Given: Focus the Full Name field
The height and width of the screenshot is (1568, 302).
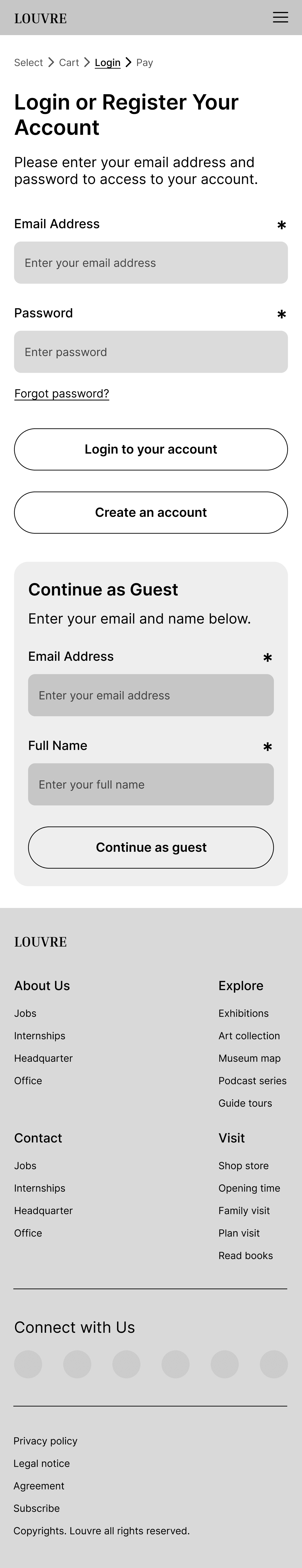Looking at the screenshot, I should click(151, 785).
